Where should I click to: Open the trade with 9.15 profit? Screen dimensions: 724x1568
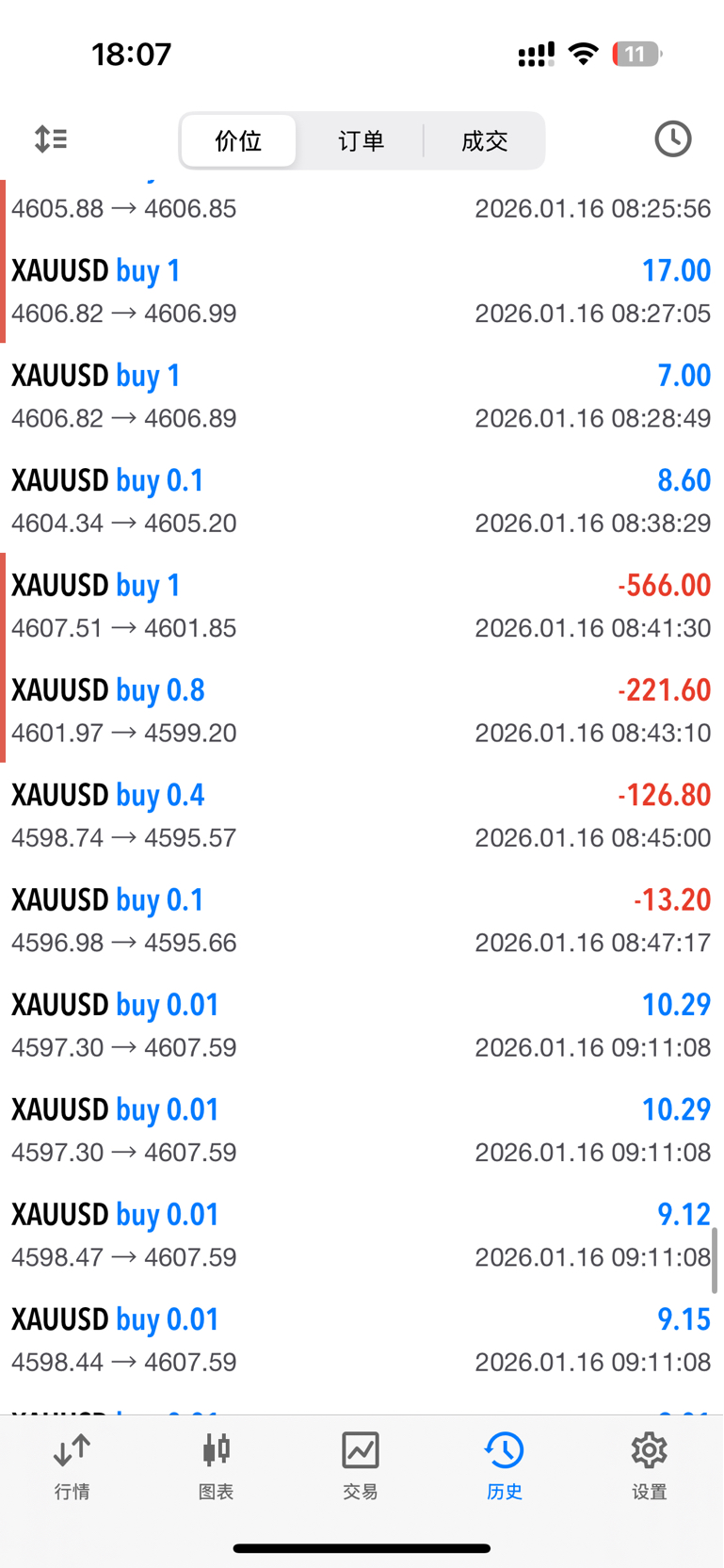[x=362, y=1339]
